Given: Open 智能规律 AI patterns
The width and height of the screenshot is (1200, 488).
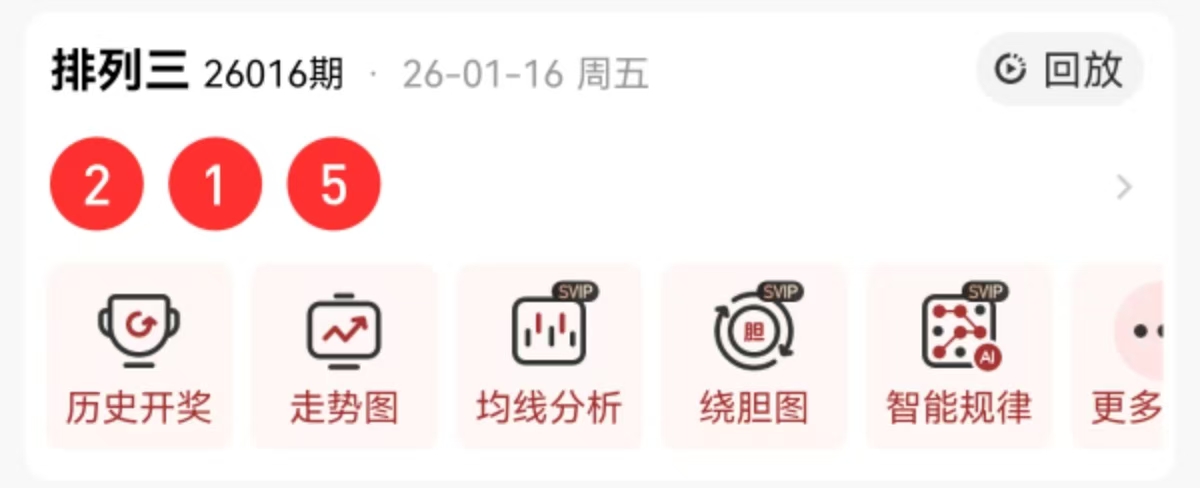Looking at the screenshot, I should coord(959,357).
